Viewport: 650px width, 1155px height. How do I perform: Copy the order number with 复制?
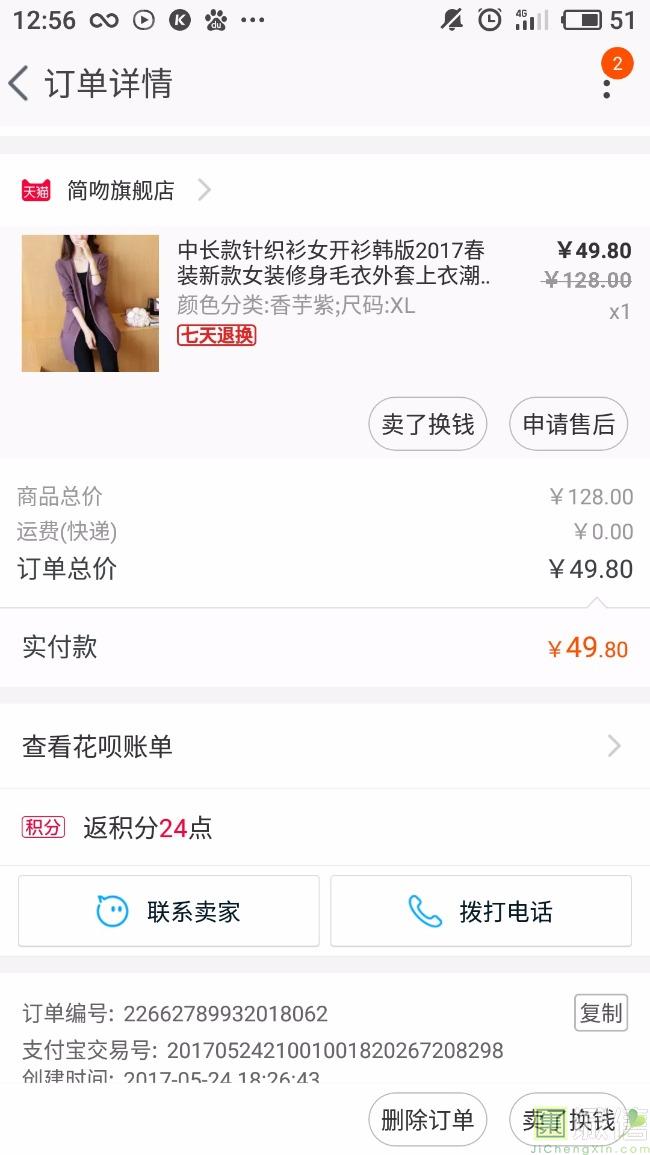pyautogui.click(x=601, y=1013)
